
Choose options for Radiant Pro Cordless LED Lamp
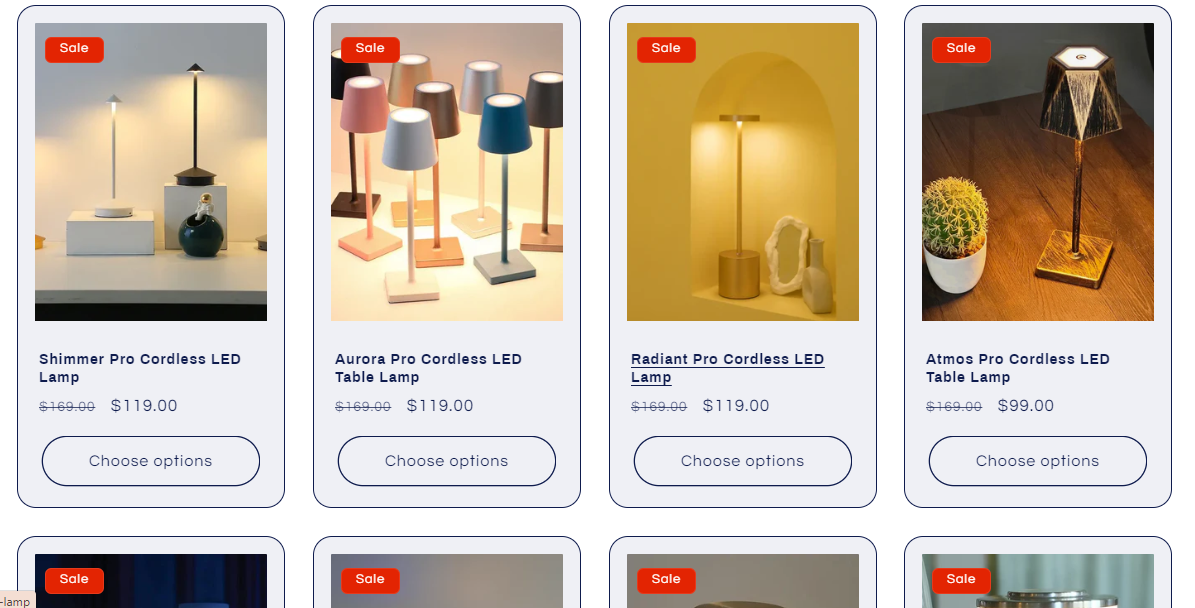coord(742,461)
